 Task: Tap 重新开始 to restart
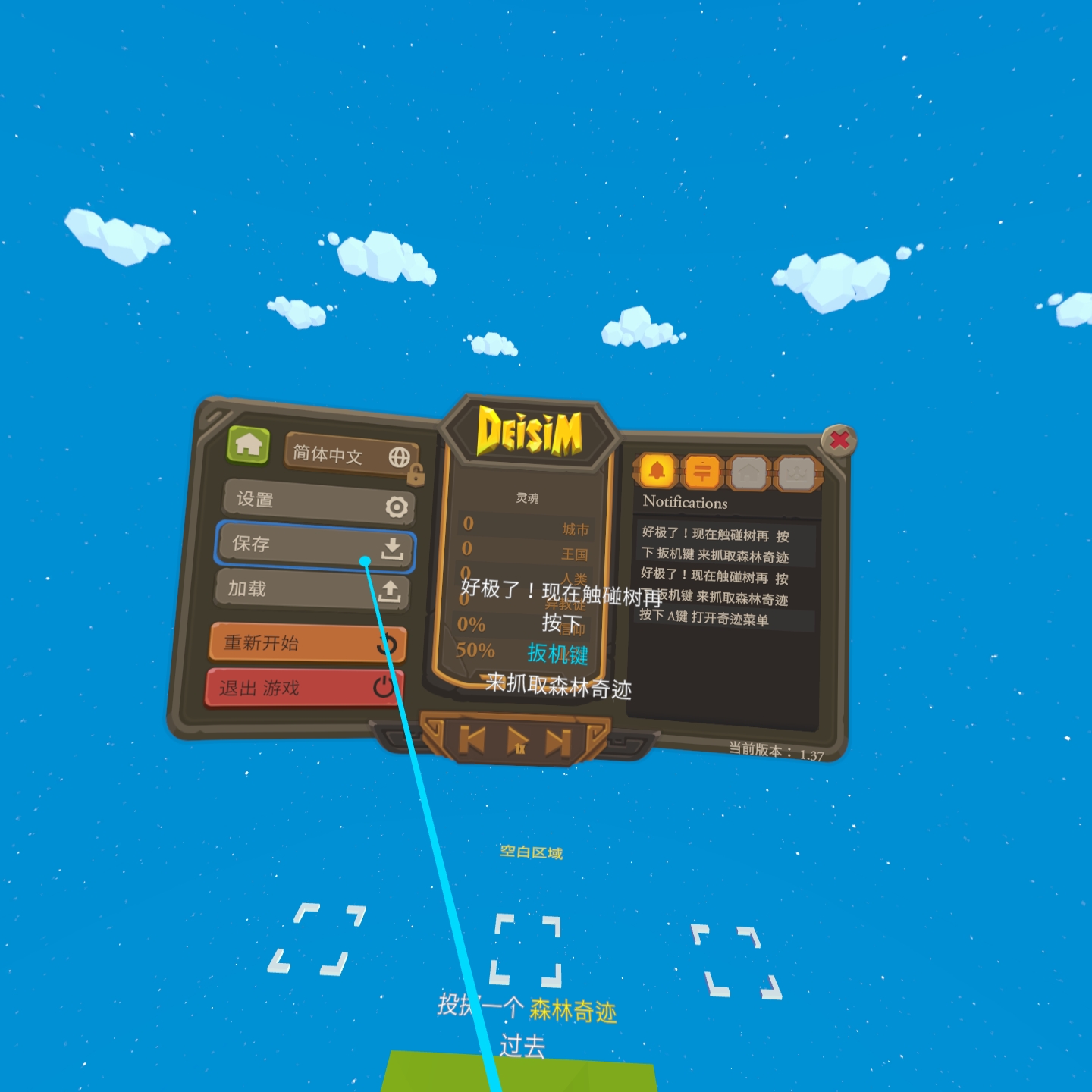[x=307, y=643]
